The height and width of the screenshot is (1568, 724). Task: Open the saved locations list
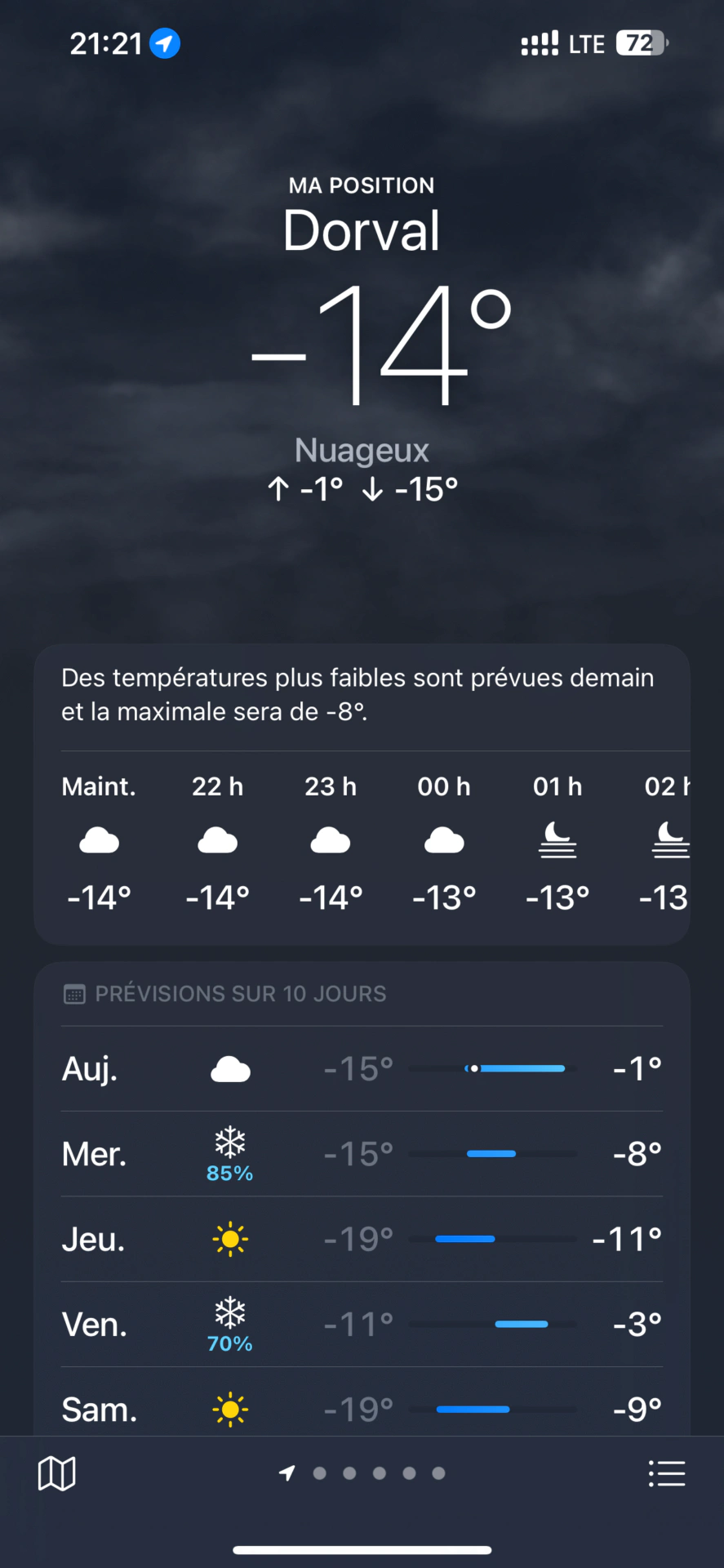[667, 1474]
